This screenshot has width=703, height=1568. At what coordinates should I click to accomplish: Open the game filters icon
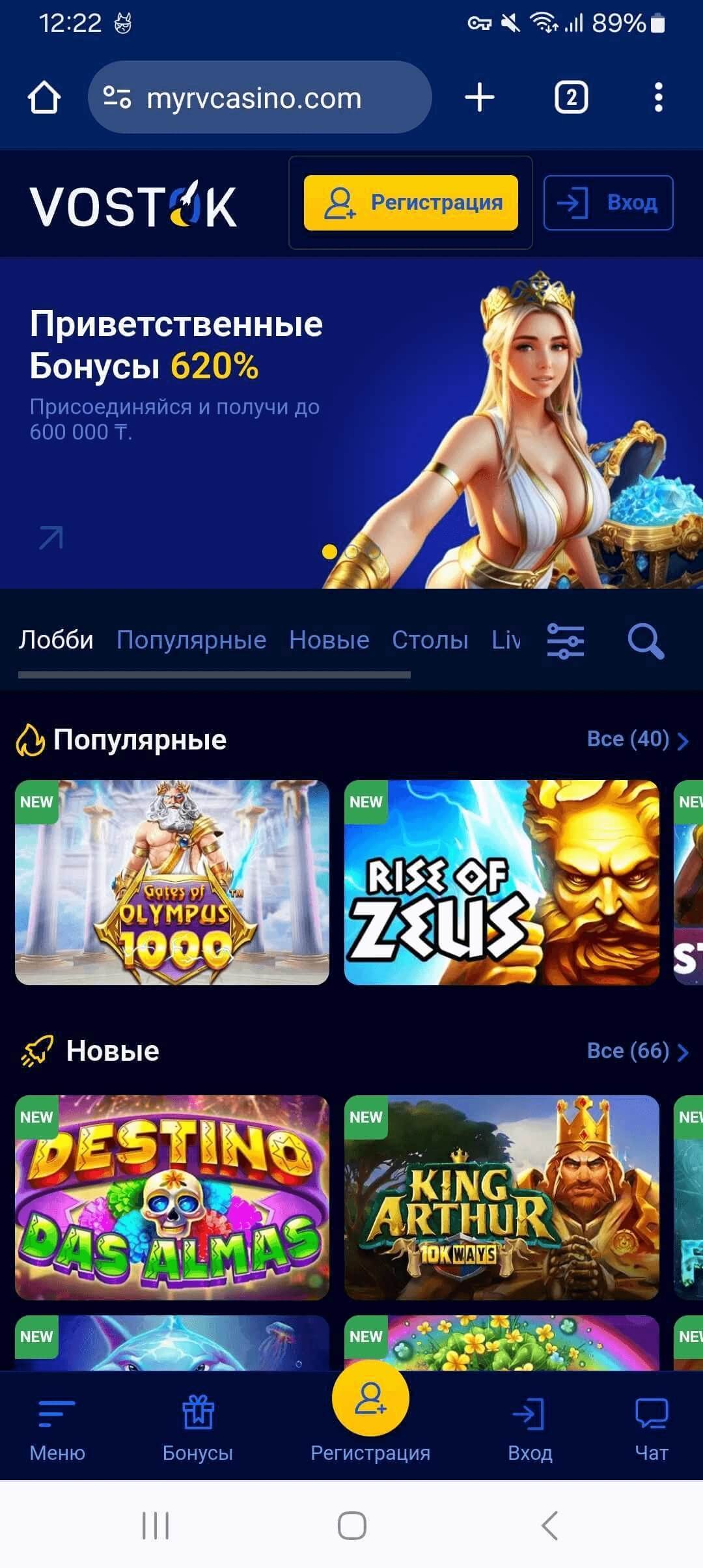pyautogui.click(x=565, y=641)
